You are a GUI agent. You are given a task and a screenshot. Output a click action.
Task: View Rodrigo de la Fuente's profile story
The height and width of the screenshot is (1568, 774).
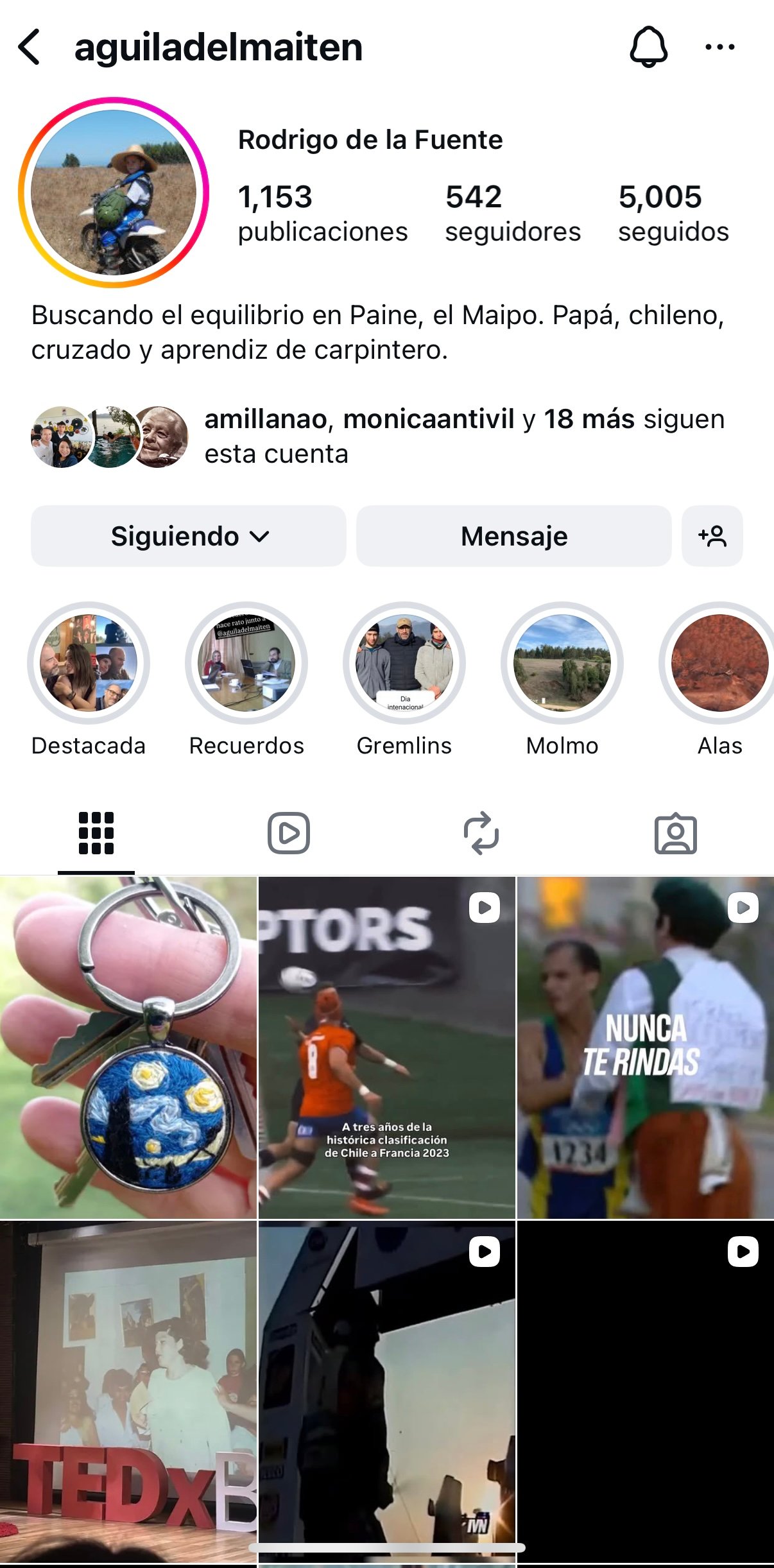[x=114, y=193]
